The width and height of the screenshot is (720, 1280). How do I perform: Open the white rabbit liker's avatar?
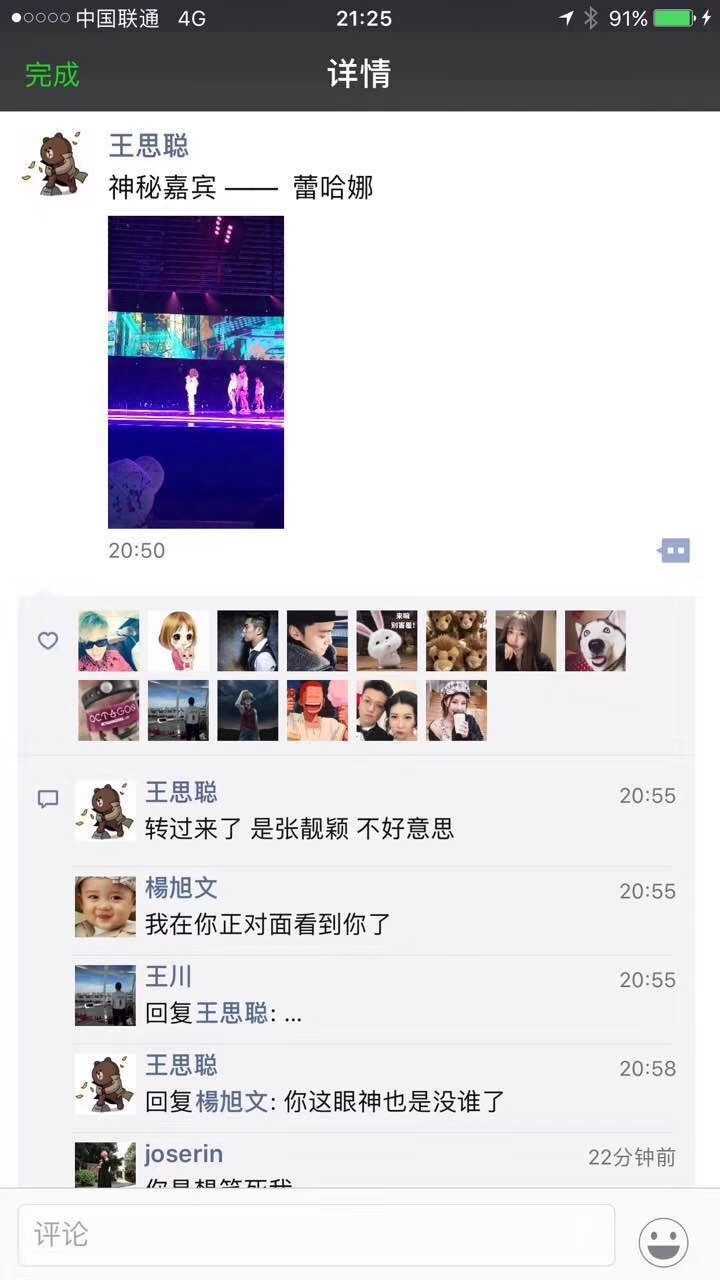tap(387, 641)
